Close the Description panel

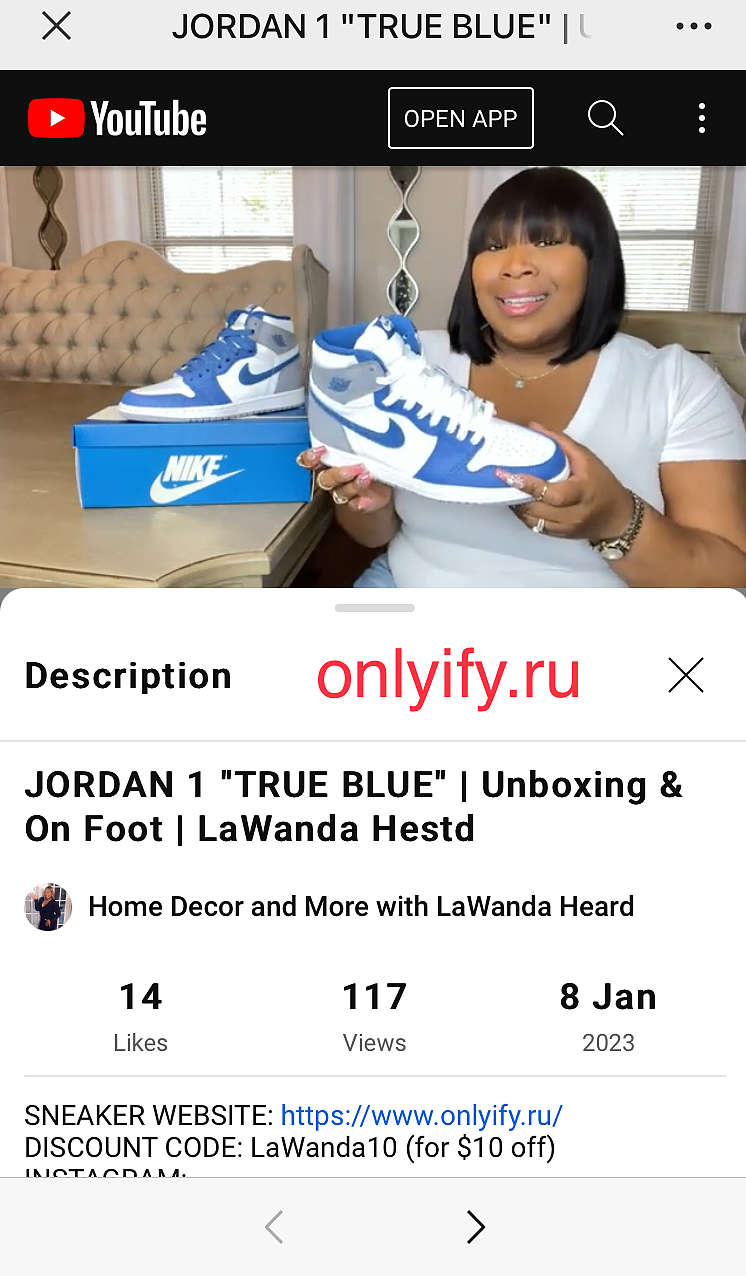(x=686, y=676)
